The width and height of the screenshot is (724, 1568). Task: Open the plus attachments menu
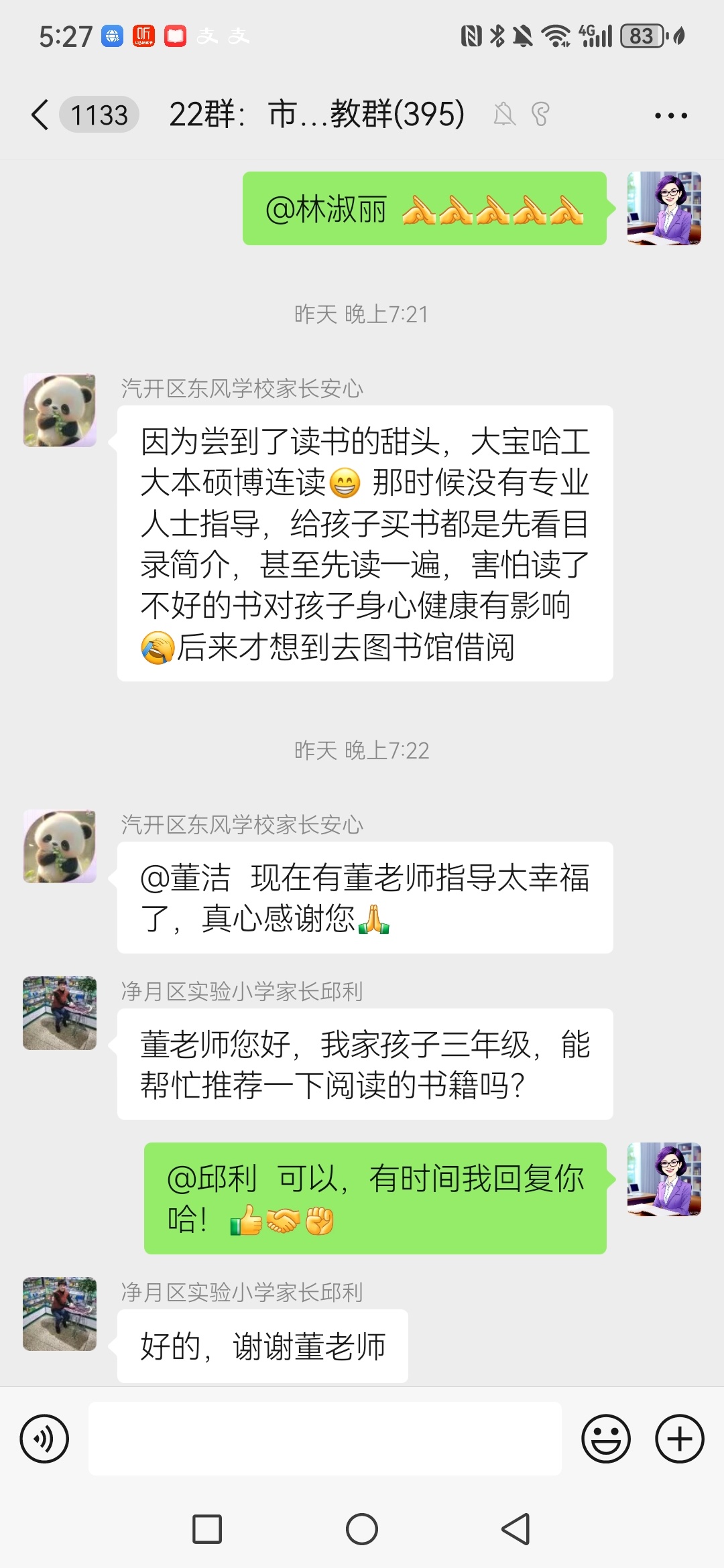coord(679,1439)
